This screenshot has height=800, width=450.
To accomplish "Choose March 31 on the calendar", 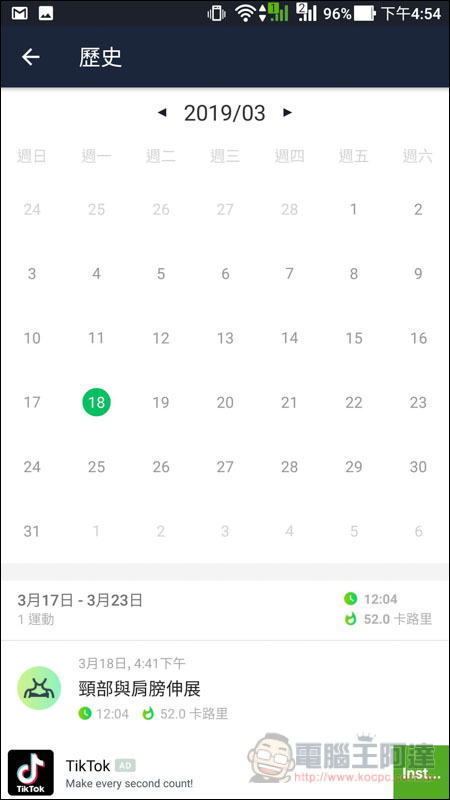I will (x=32, y=531).
